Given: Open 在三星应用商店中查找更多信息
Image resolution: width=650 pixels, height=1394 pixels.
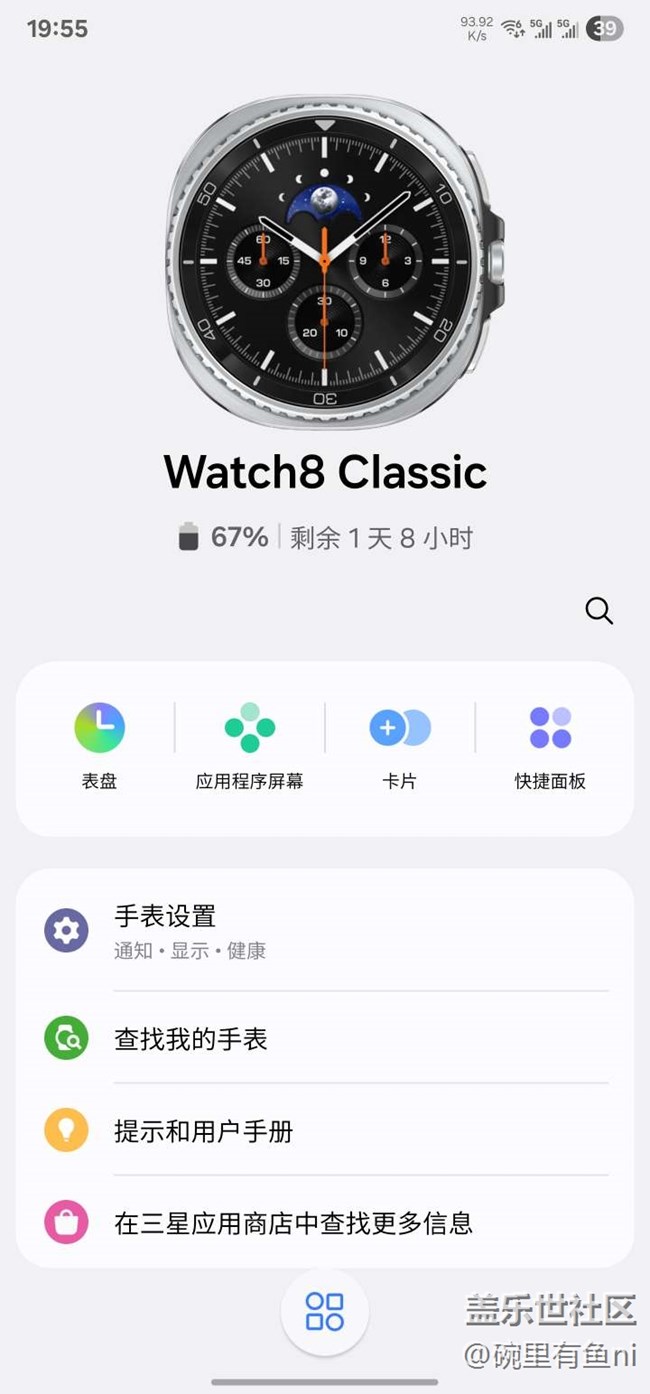Looking at the screenshot, I should 325,1222.
